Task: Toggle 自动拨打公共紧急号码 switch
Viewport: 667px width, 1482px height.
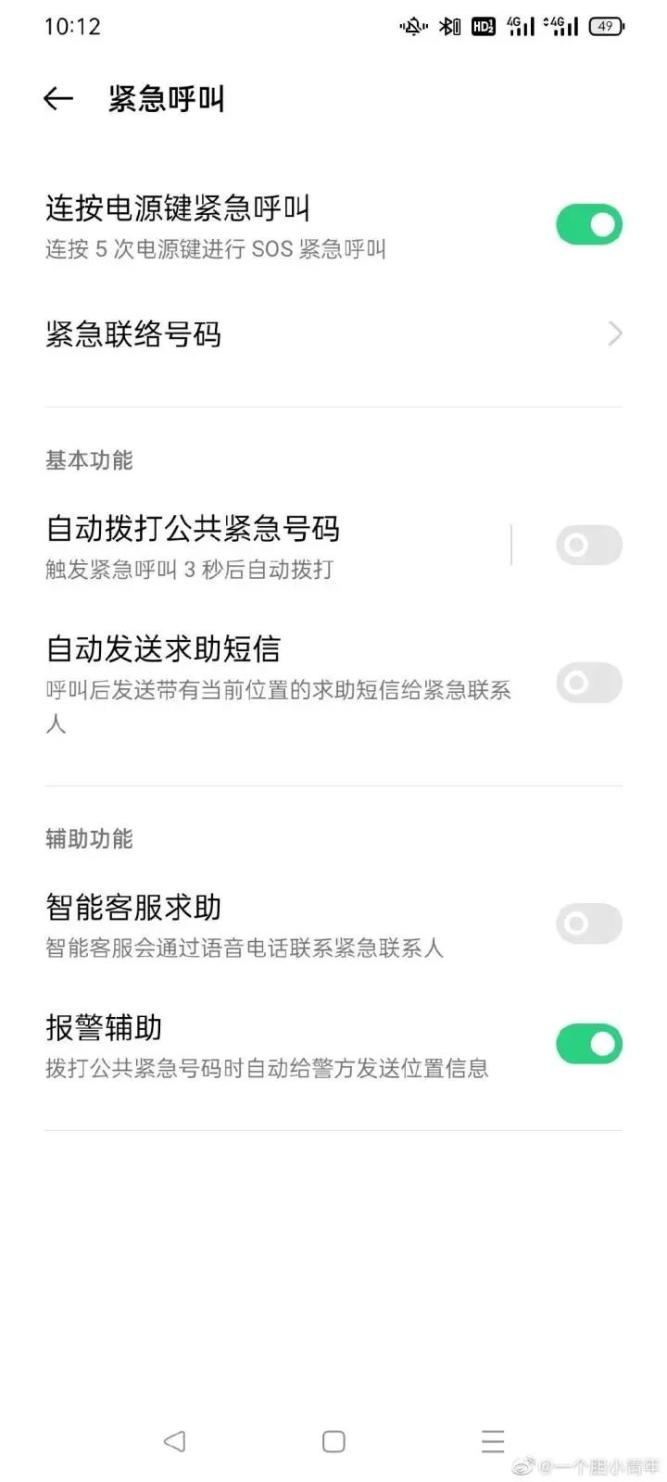Action: (x=589, y=545)
